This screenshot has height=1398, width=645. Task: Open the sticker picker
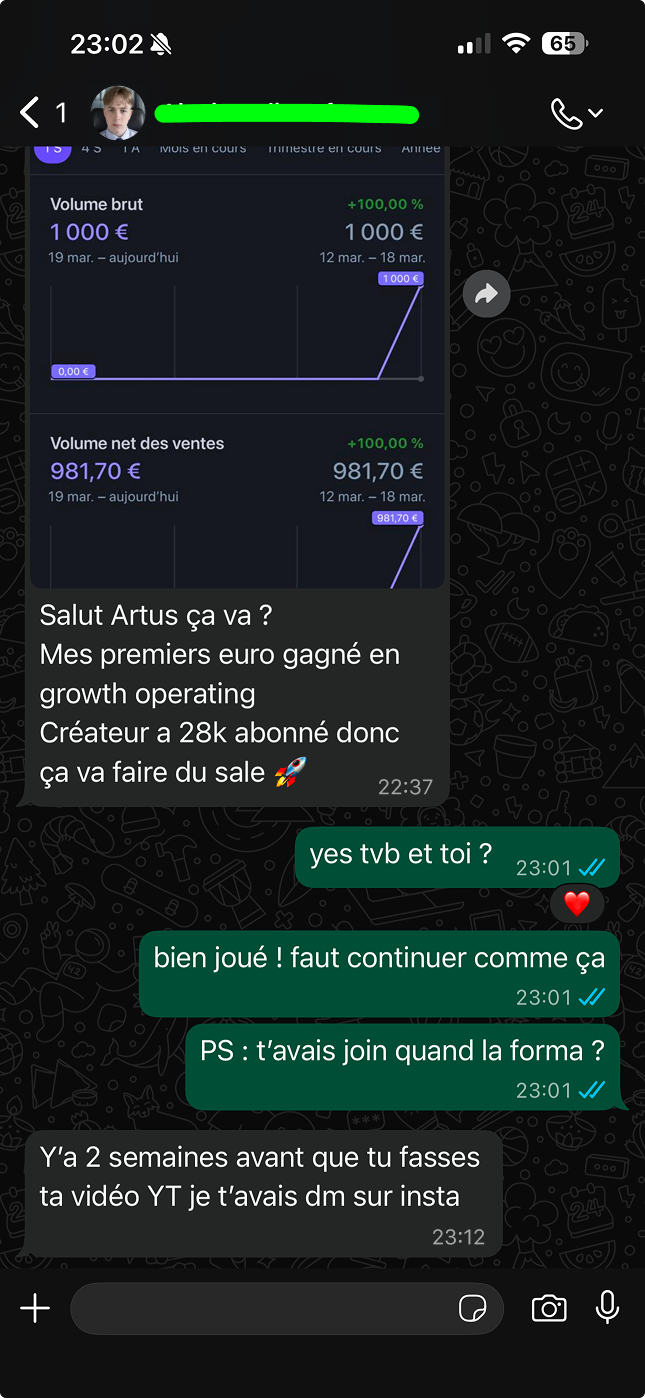(x=471, y=1308)
